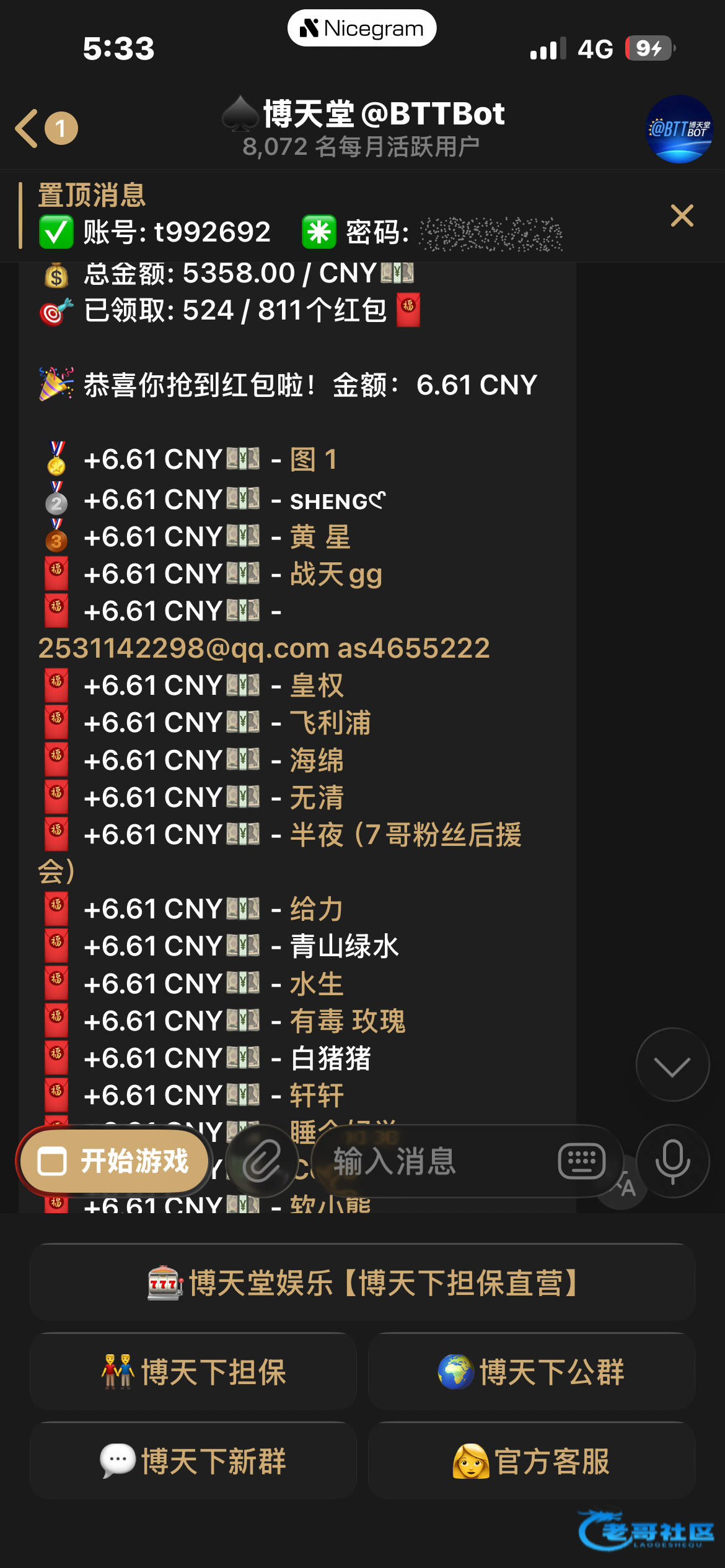The image size is (725, 1568).
Task: Open the BTTBot profile avatar
Action: 679,129
